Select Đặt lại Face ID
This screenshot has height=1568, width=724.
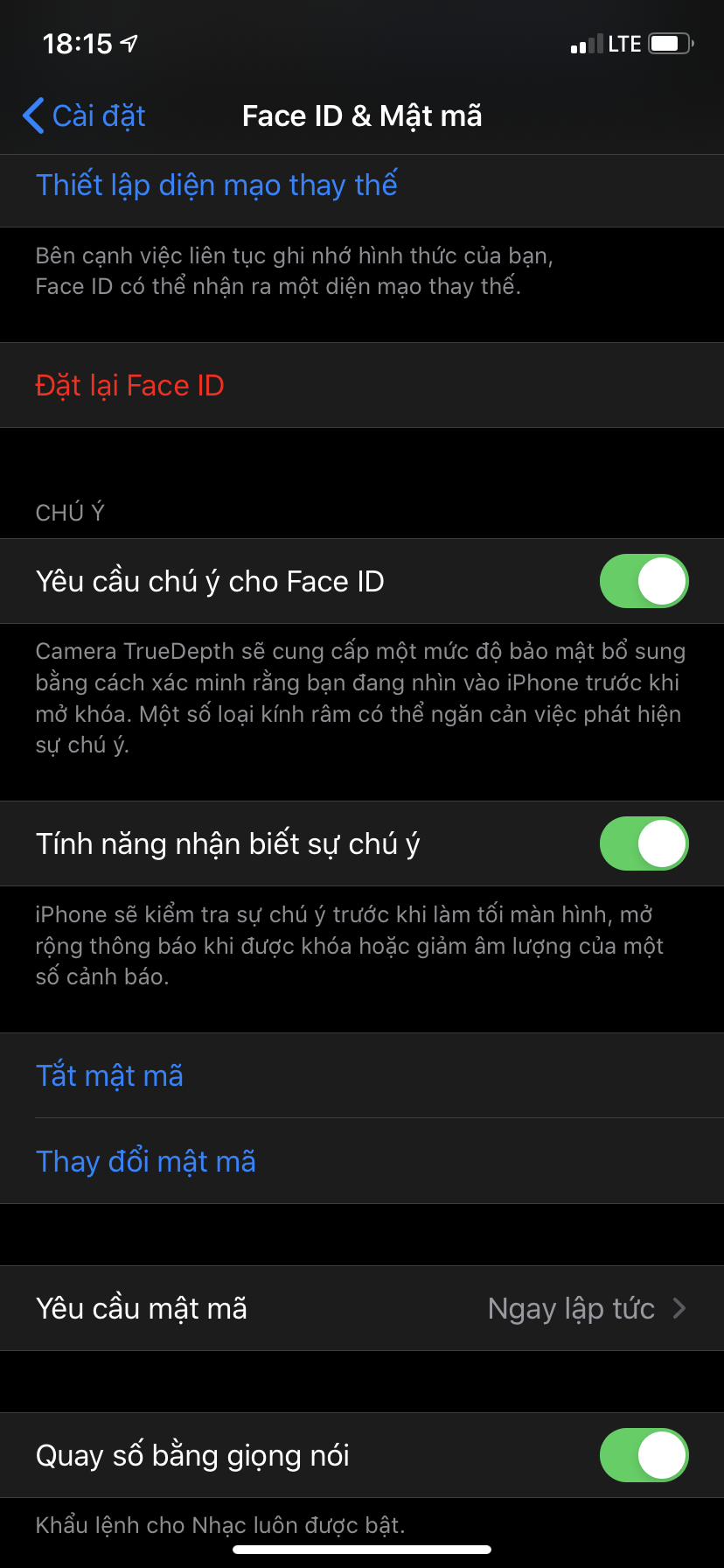pyautogui.click(x=129, y=386)
